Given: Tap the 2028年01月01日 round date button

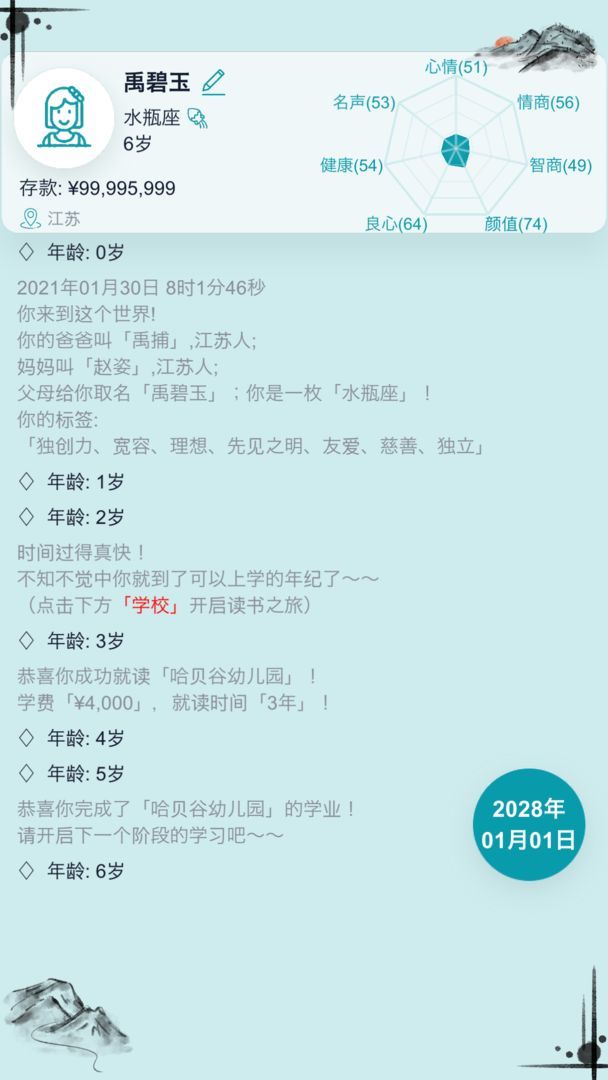Looking at the screenshot, I should [529, 824].
